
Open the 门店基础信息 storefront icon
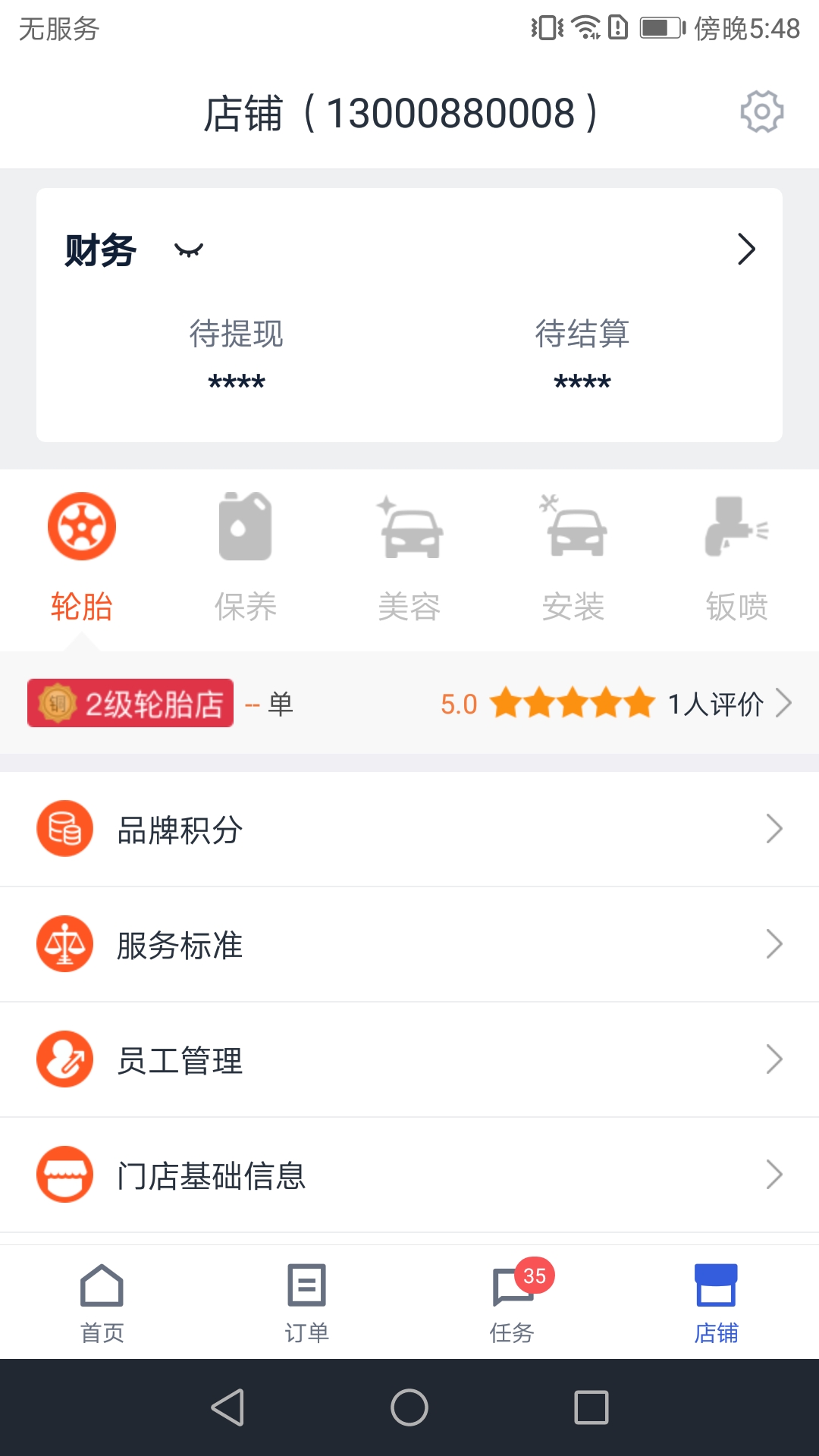(x=64, y=1175)
